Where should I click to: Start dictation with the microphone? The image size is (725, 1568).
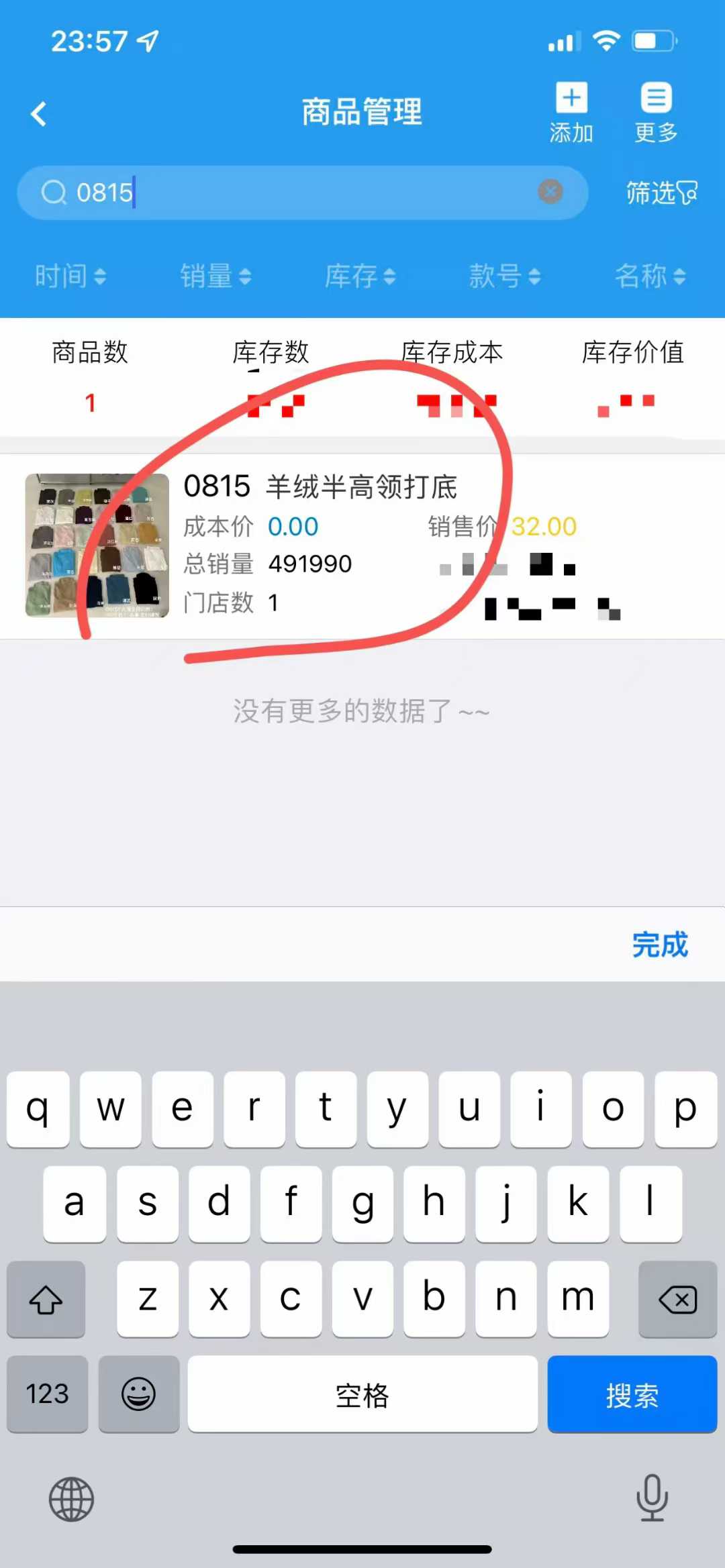(x=652, y=1498)
